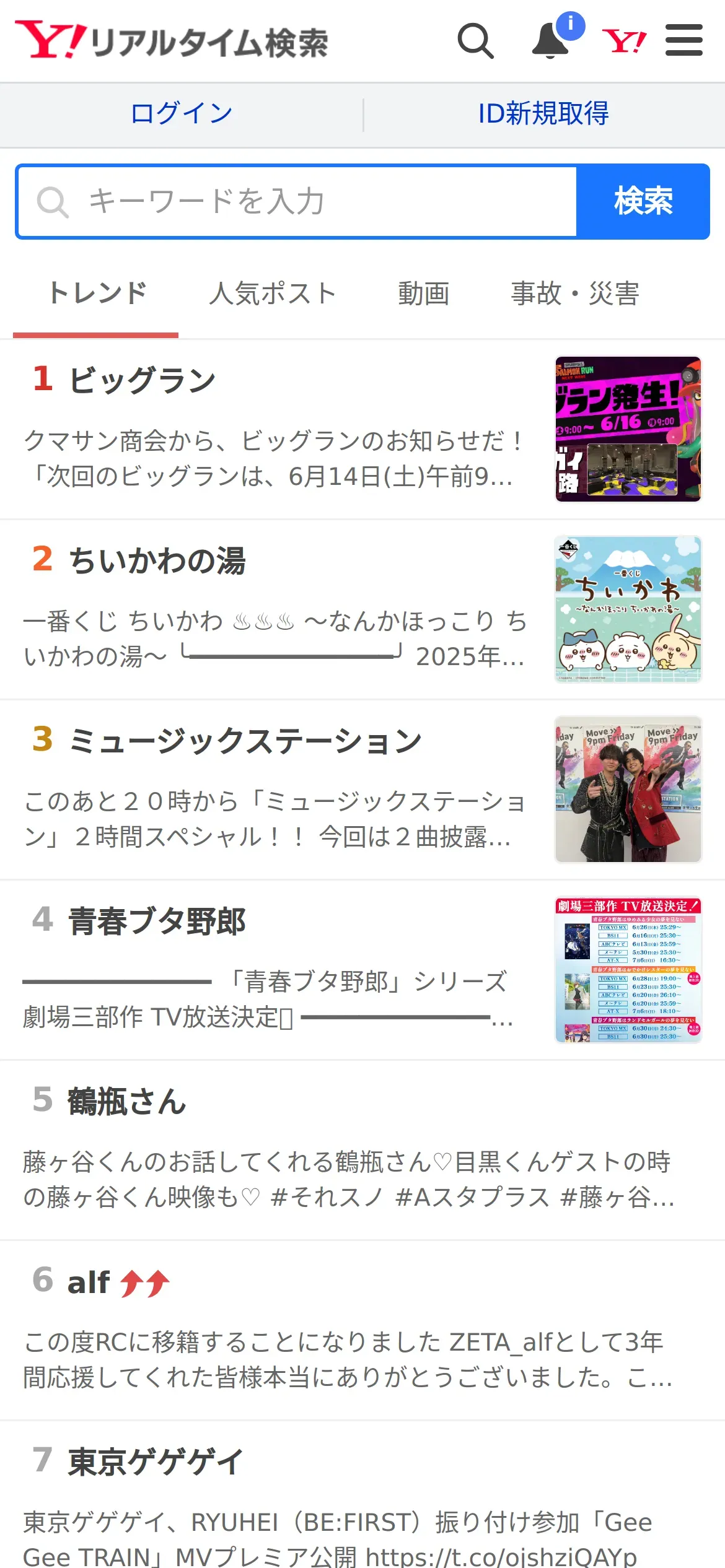The width and height of the screenshot is (725, 1568).
Task: Open trend #2 ちいかわの湯
Action: tap(157, 560)
